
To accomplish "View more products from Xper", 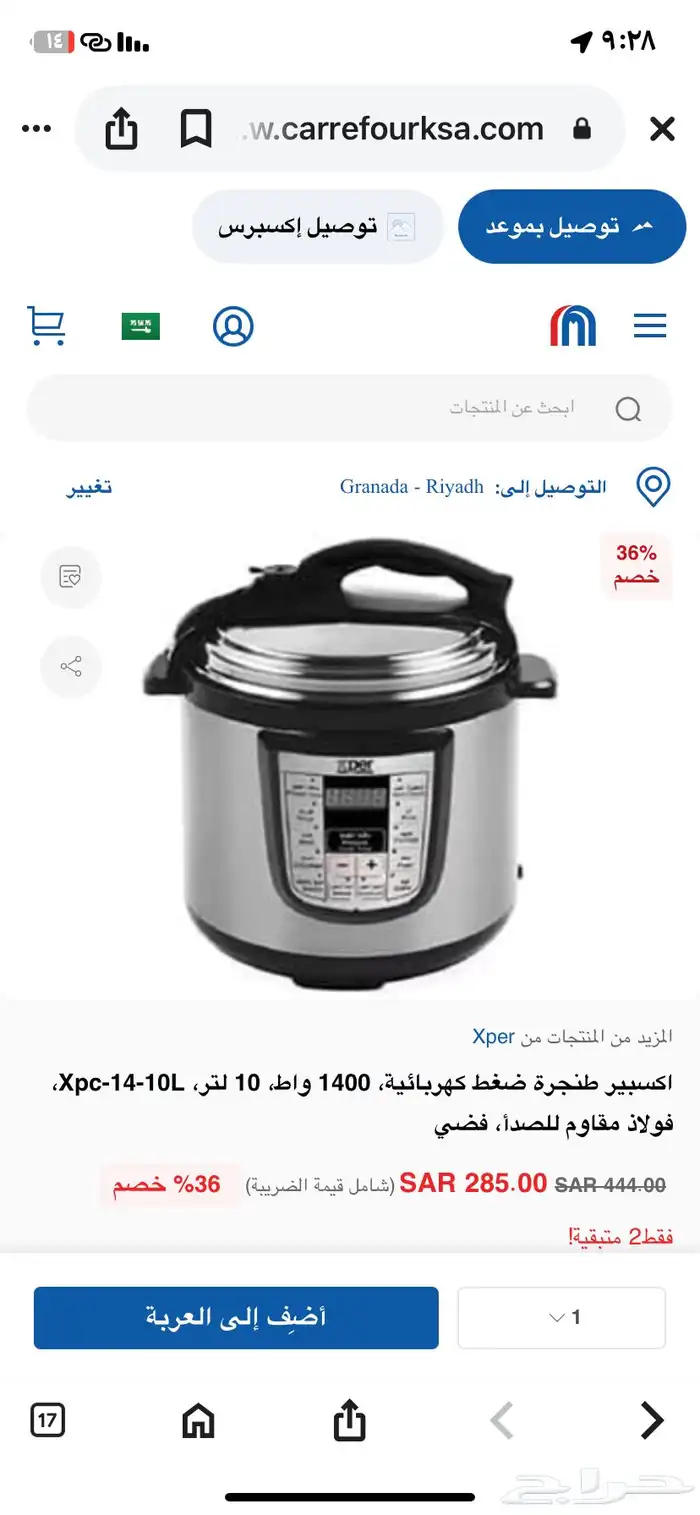I will pyautogui.click(x=494, y=1036).
